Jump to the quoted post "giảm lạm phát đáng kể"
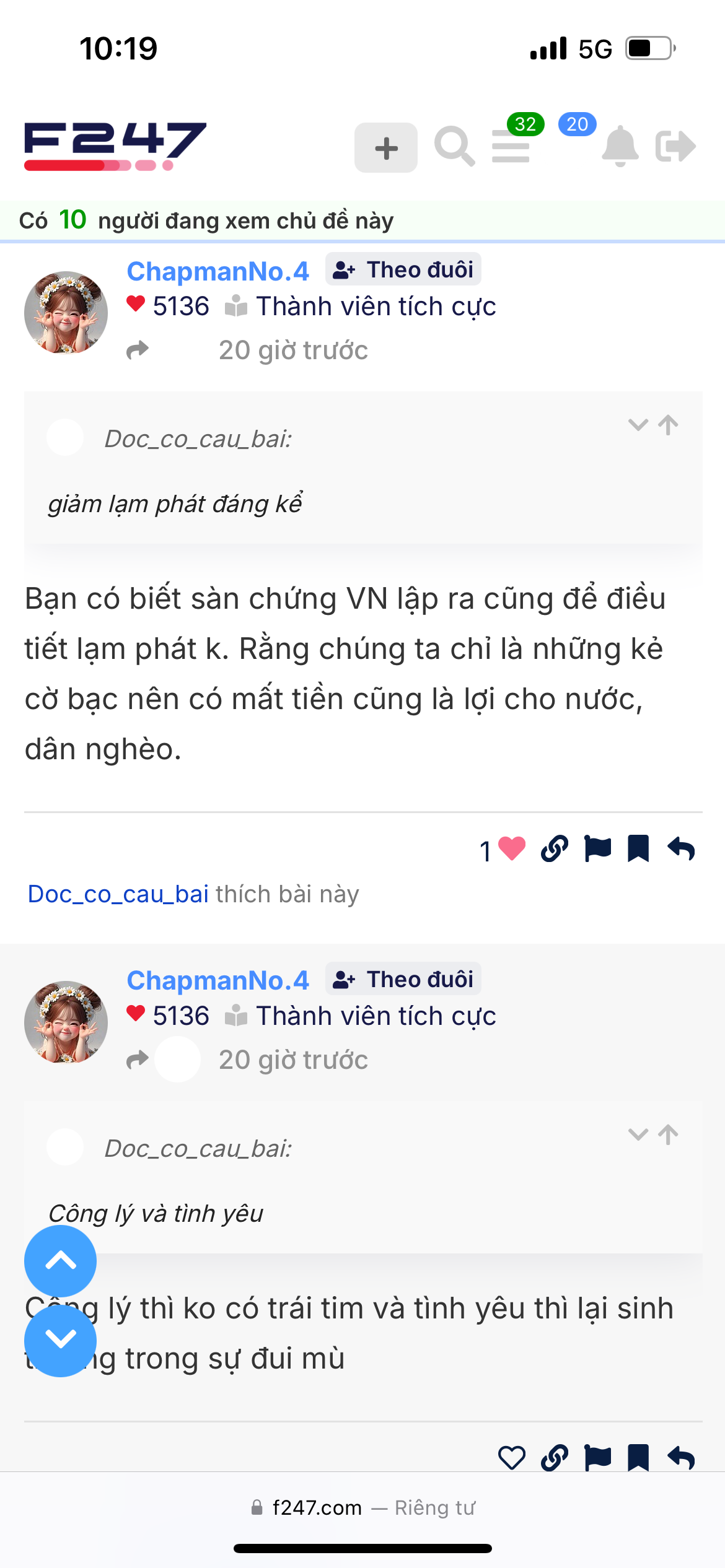Screen dimensions: 725x1568 pos(669,425)
